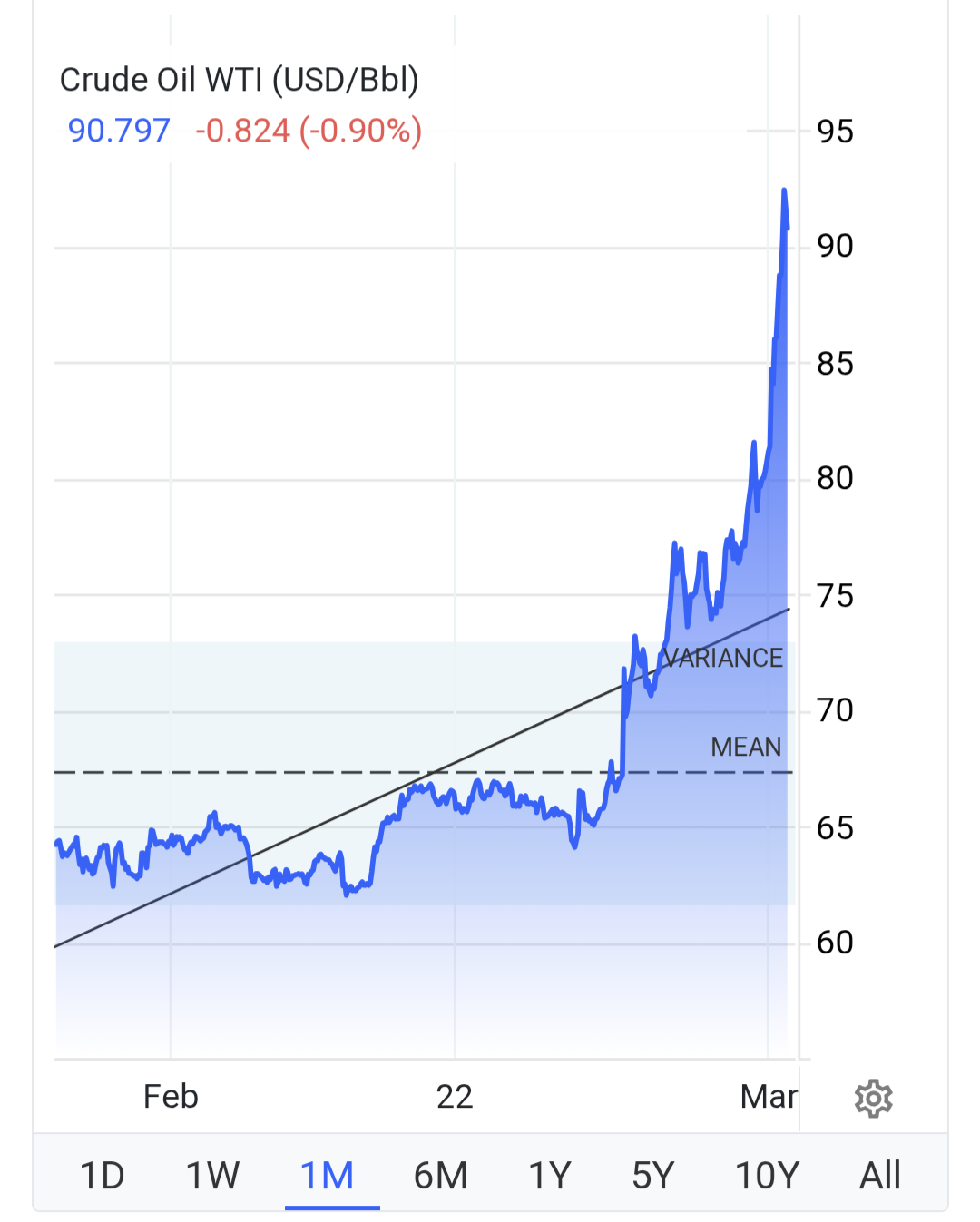Show the 1M chart range

[328, 1176]
